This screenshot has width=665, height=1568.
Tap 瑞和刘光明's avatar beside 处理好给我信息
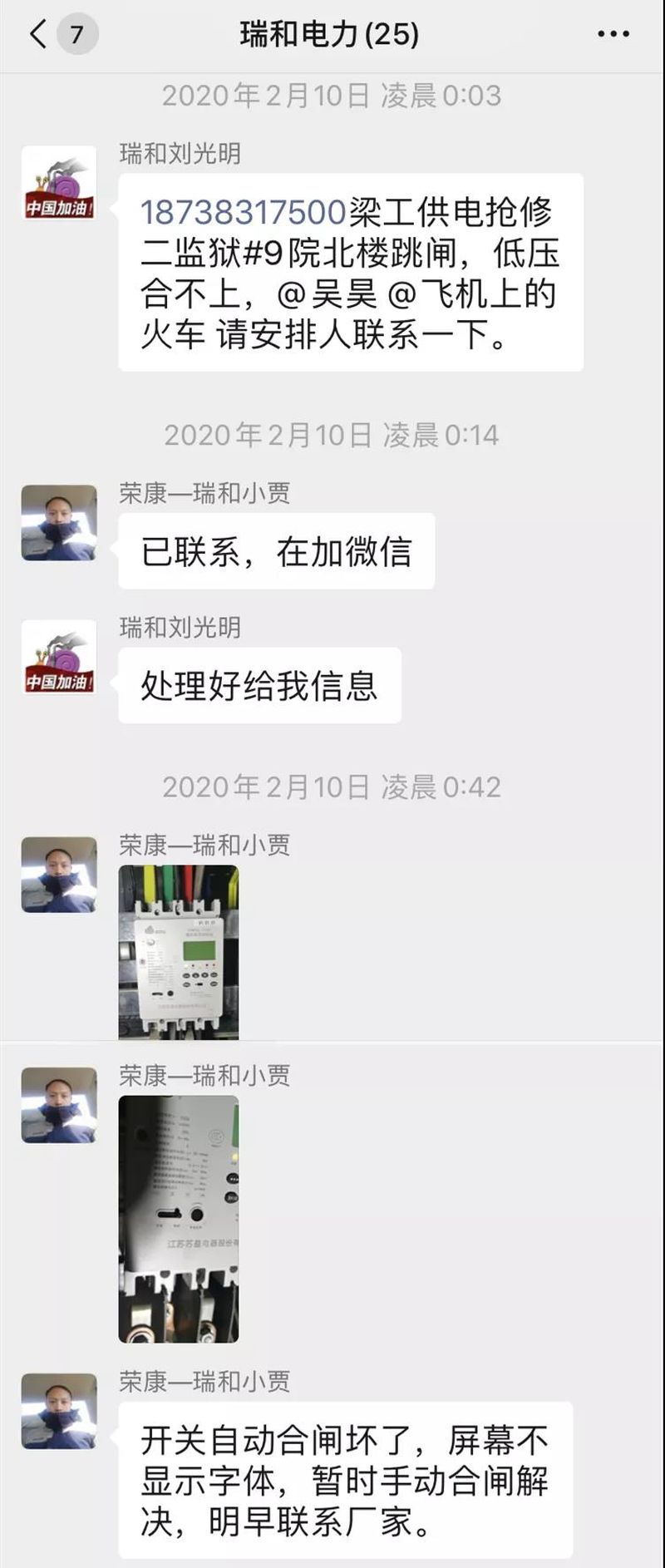point(59,657)
